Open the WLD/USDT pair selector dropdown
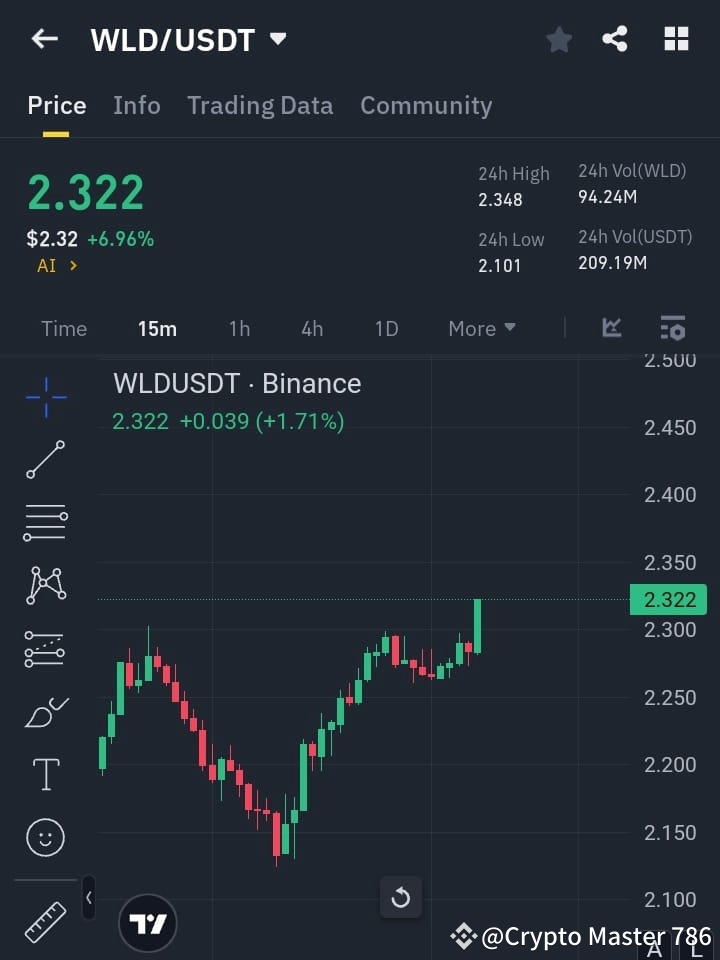 tap(189, 39)
